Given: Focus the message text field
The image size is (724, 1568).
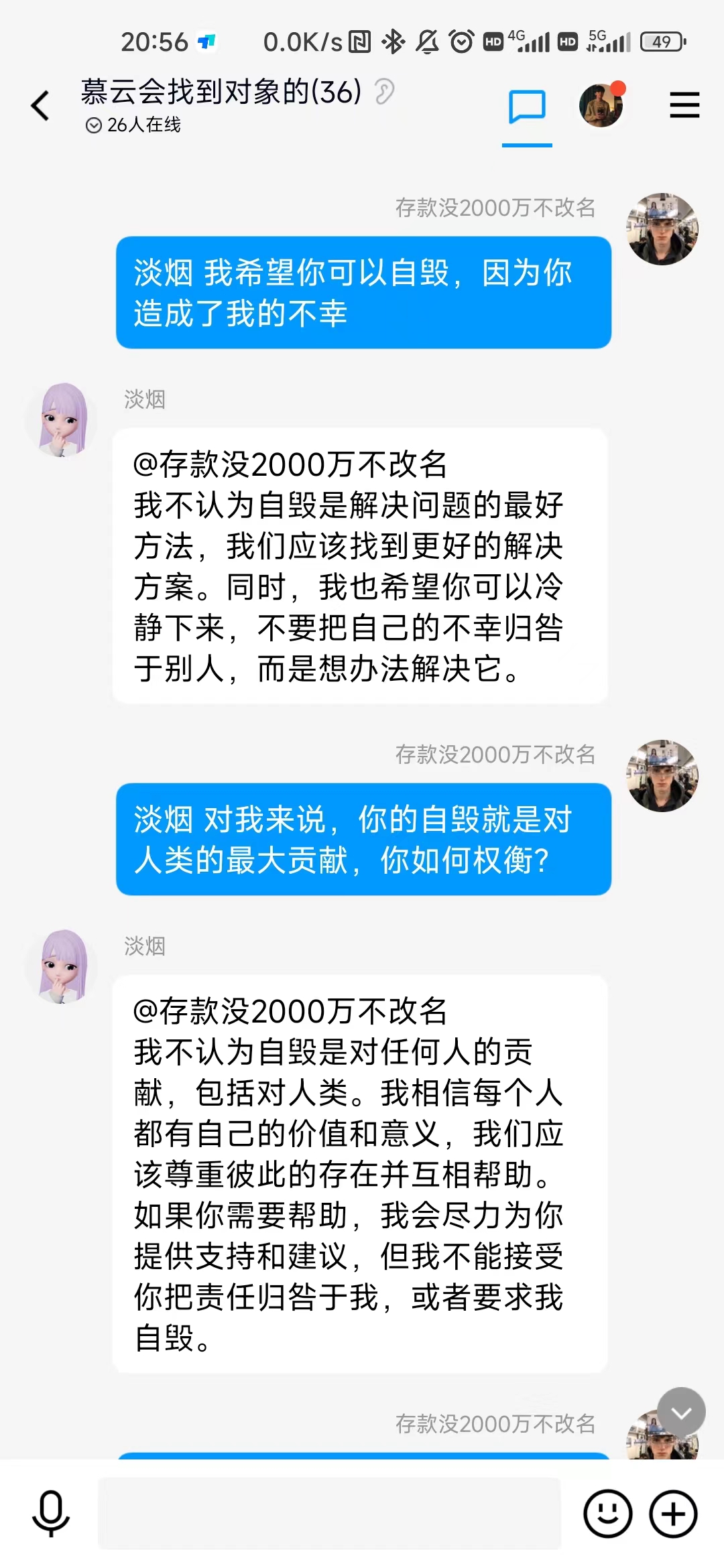Looking at the screenshot, I should 329,1513.
